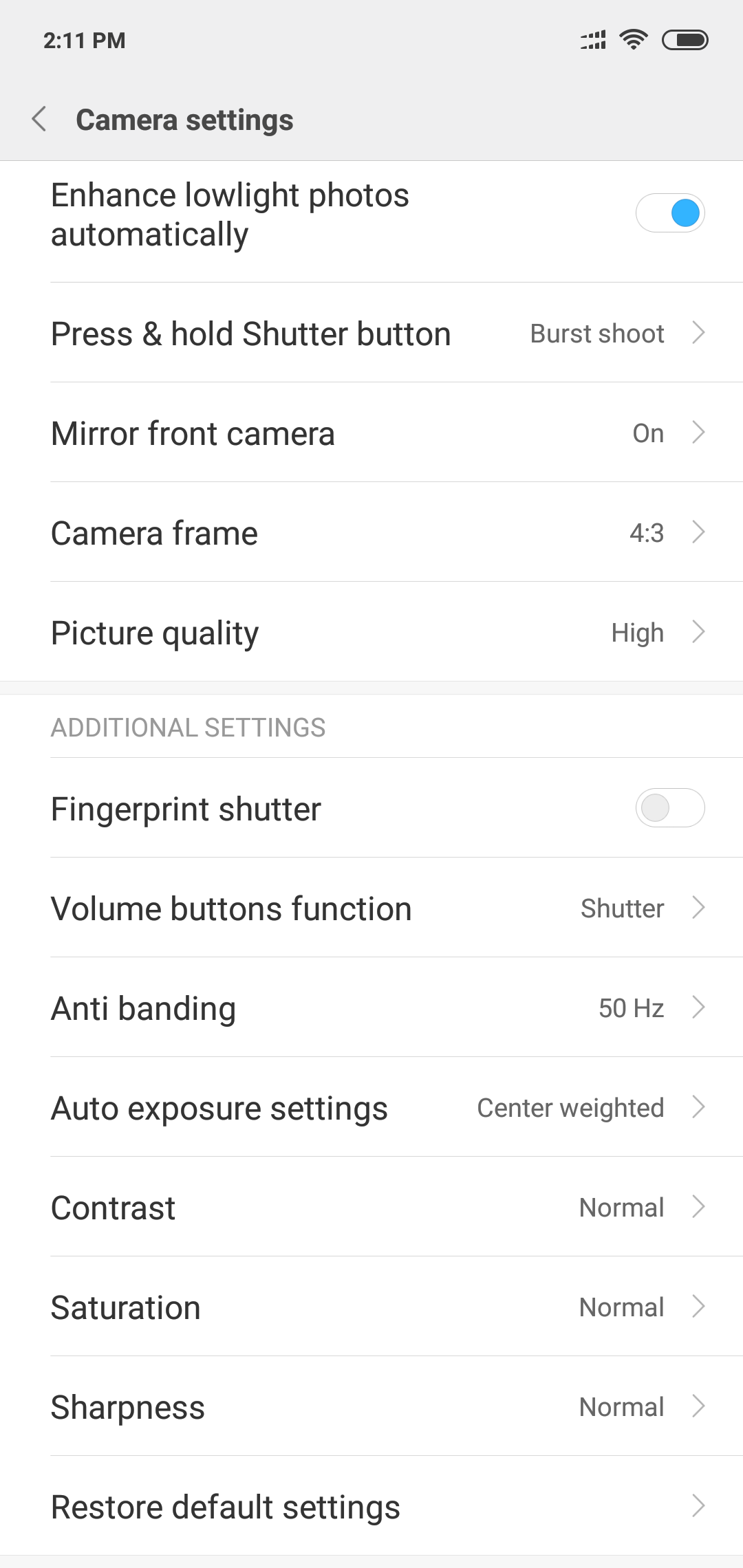The image size is (743, 1568).
Task: Open Auto exposure settings
Action: pos(371,1107)
